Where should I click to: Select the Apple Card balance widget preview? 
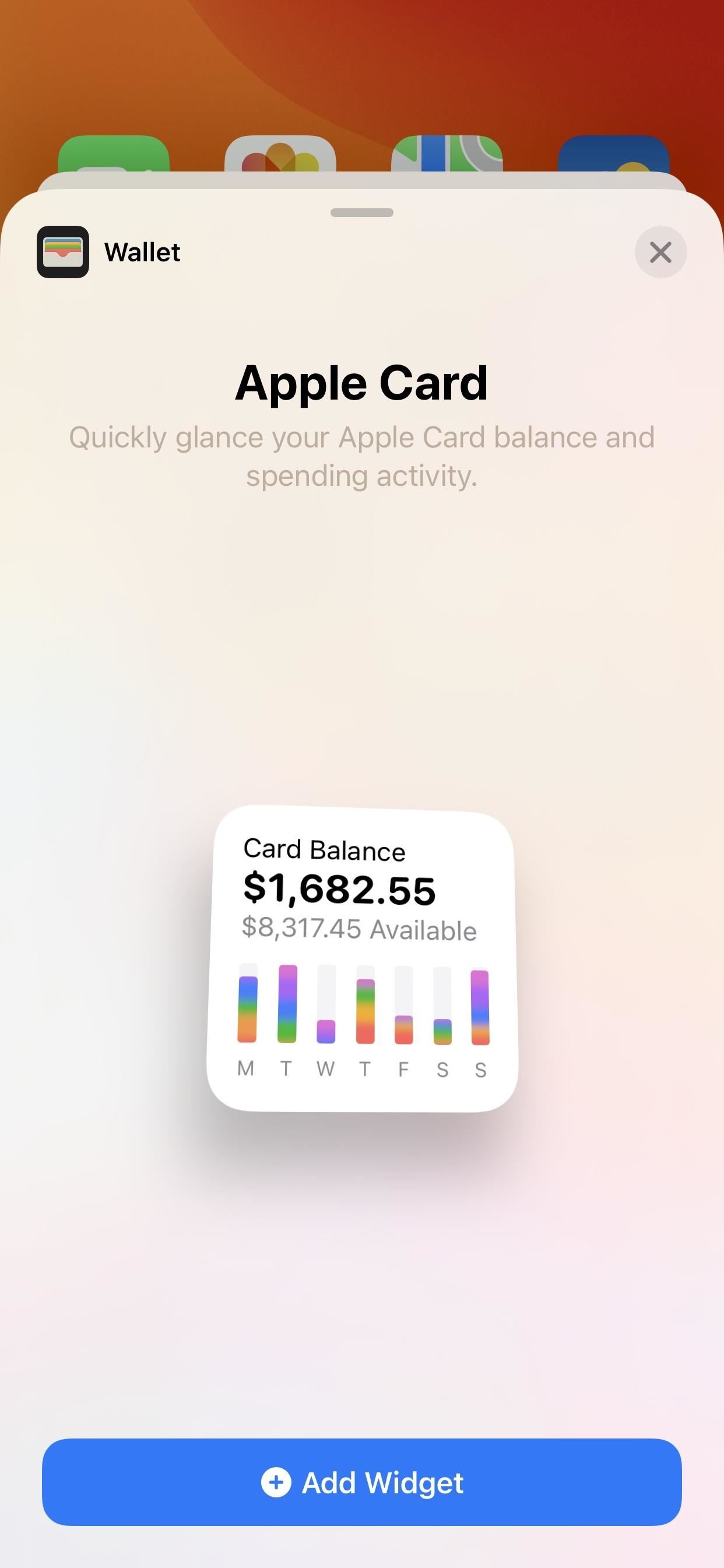(x=363, y=958)
